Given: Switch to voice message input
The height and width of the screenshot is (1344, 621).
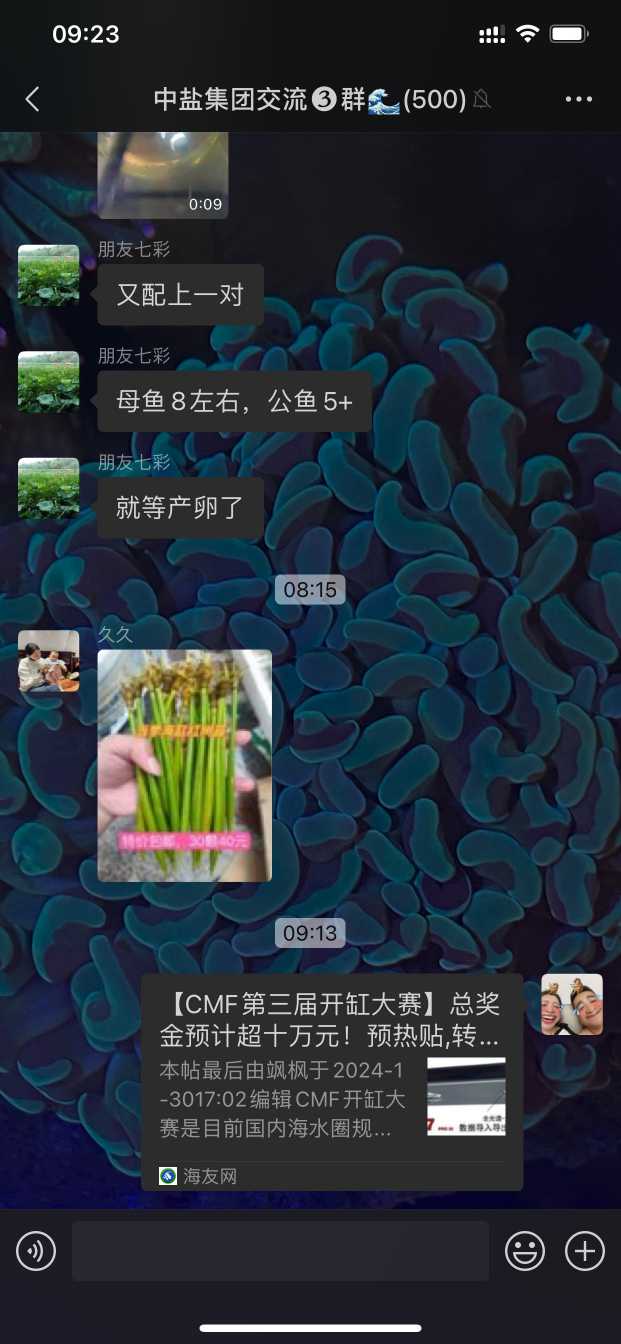Looking at the screenshot, I should (36, 1251).
